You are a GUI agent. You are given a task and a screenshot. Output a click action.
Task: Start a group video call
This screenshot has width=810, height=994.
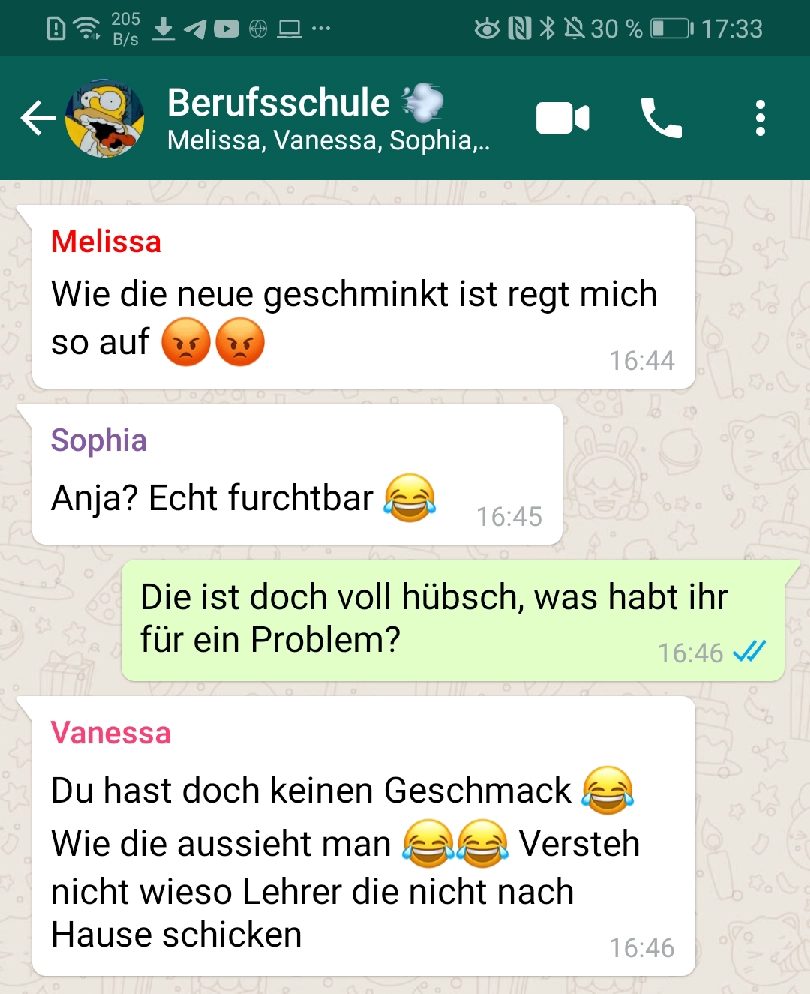562,118
